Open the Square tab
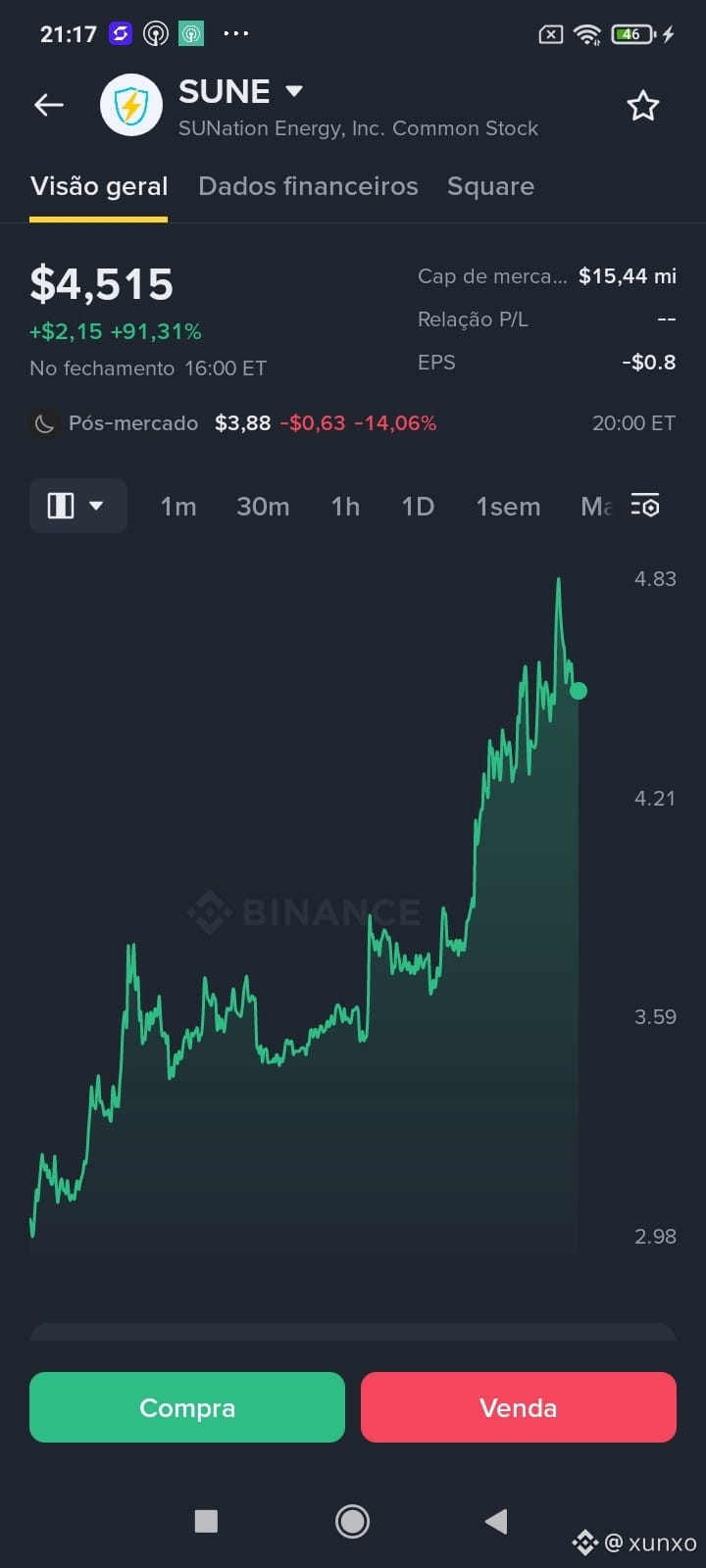 (490, 186)
